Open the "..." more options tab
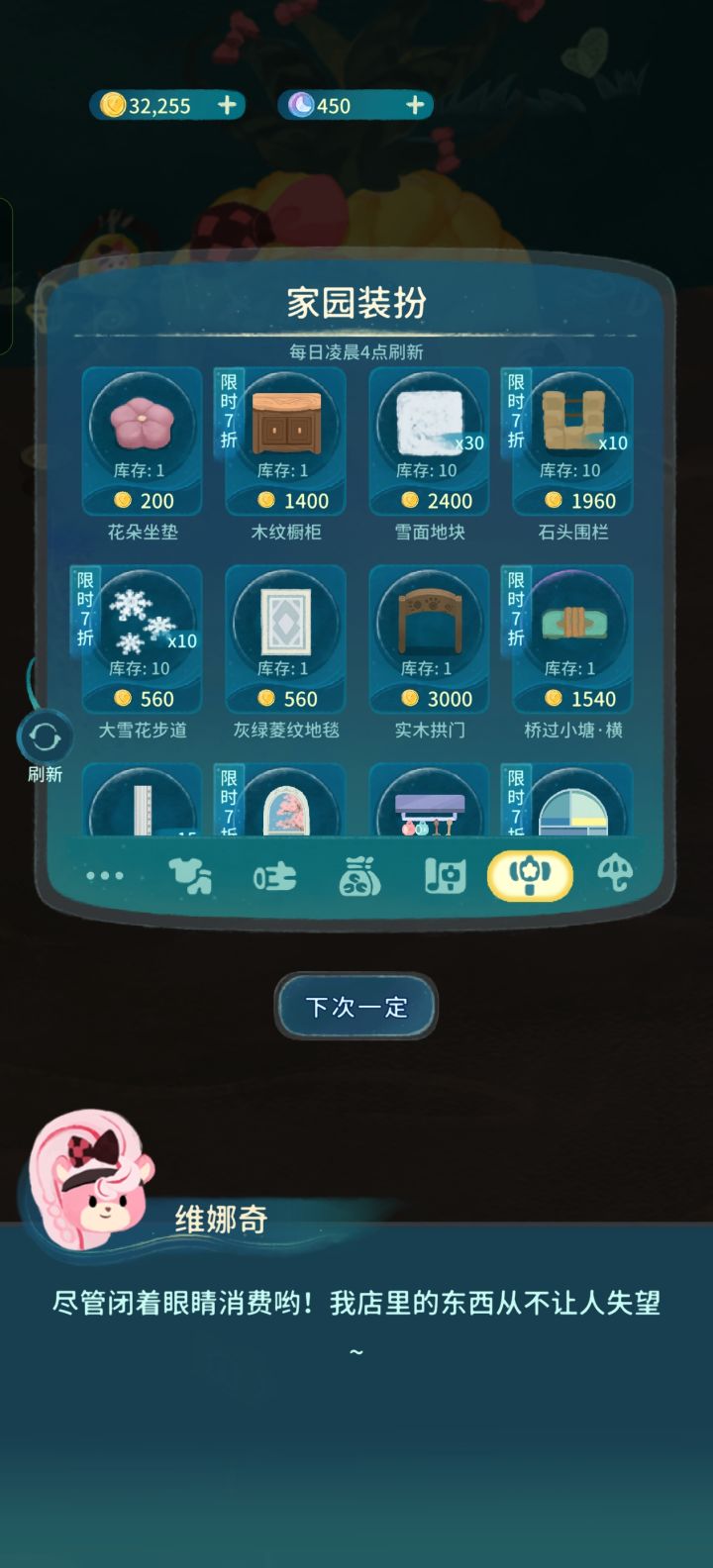This screenshot has width=713, height=1568. click(103, 875)
